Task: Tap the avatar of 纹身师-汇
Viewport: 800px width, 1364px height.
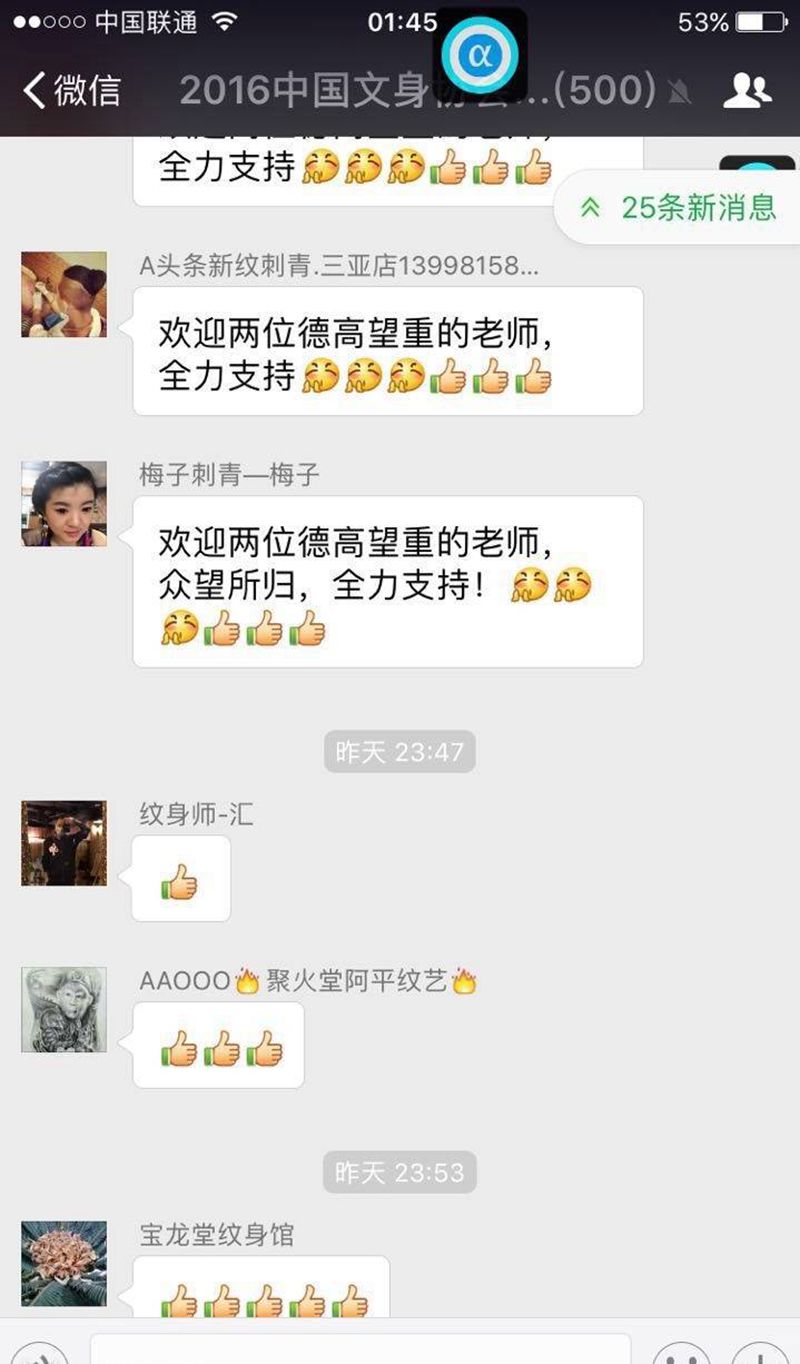Action: (x=64, y=842)
